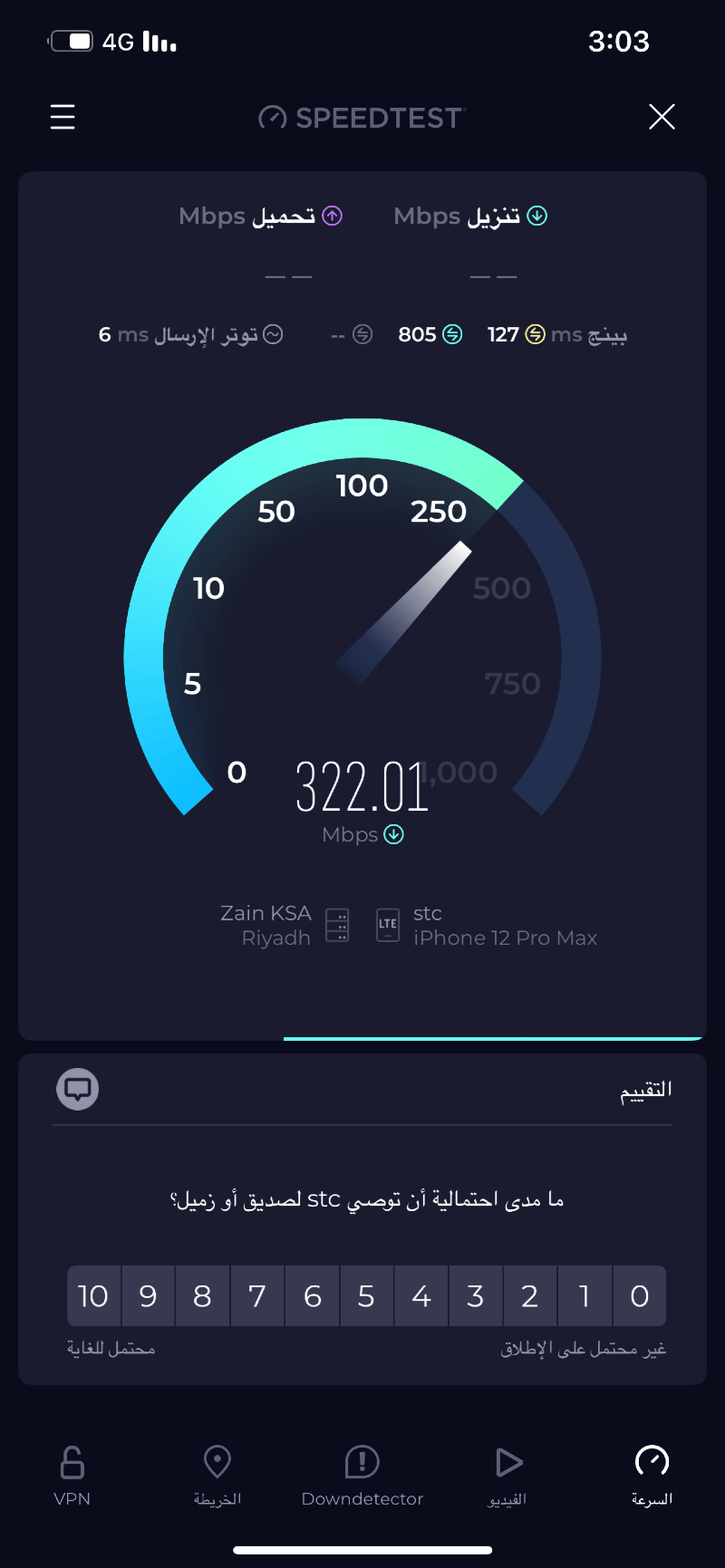Pick rating 3 for recommending stc
Image resolution: width=725 pixels, height=1568 pixels.
point(476,1296)
